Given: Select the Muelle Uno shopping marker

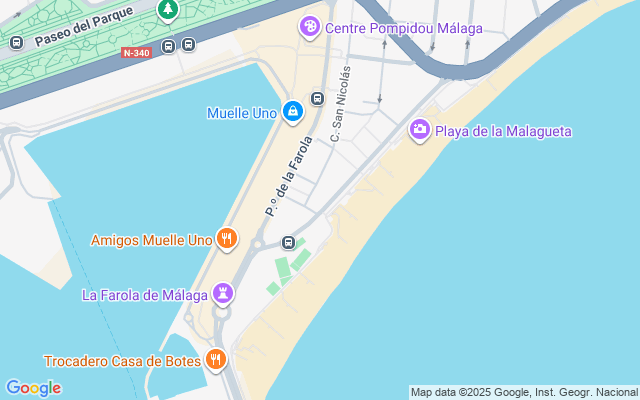Looking at the screenshot, I should pyautogui.click(x=292, y=113).
